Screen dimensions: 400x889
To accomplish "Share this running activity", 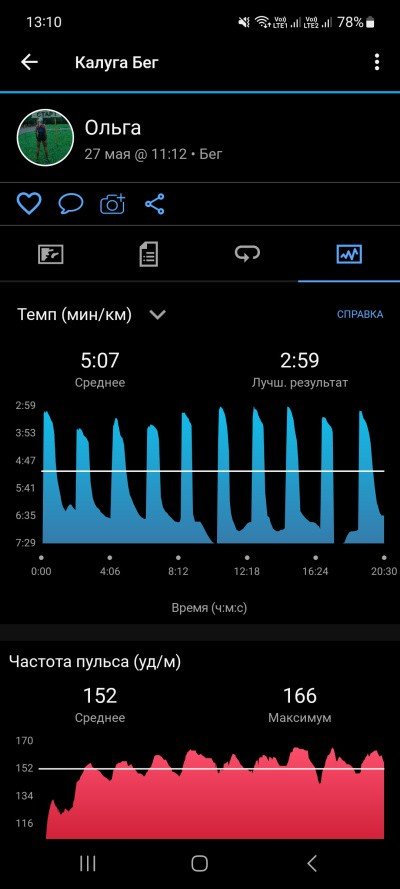I will [155, 204].
